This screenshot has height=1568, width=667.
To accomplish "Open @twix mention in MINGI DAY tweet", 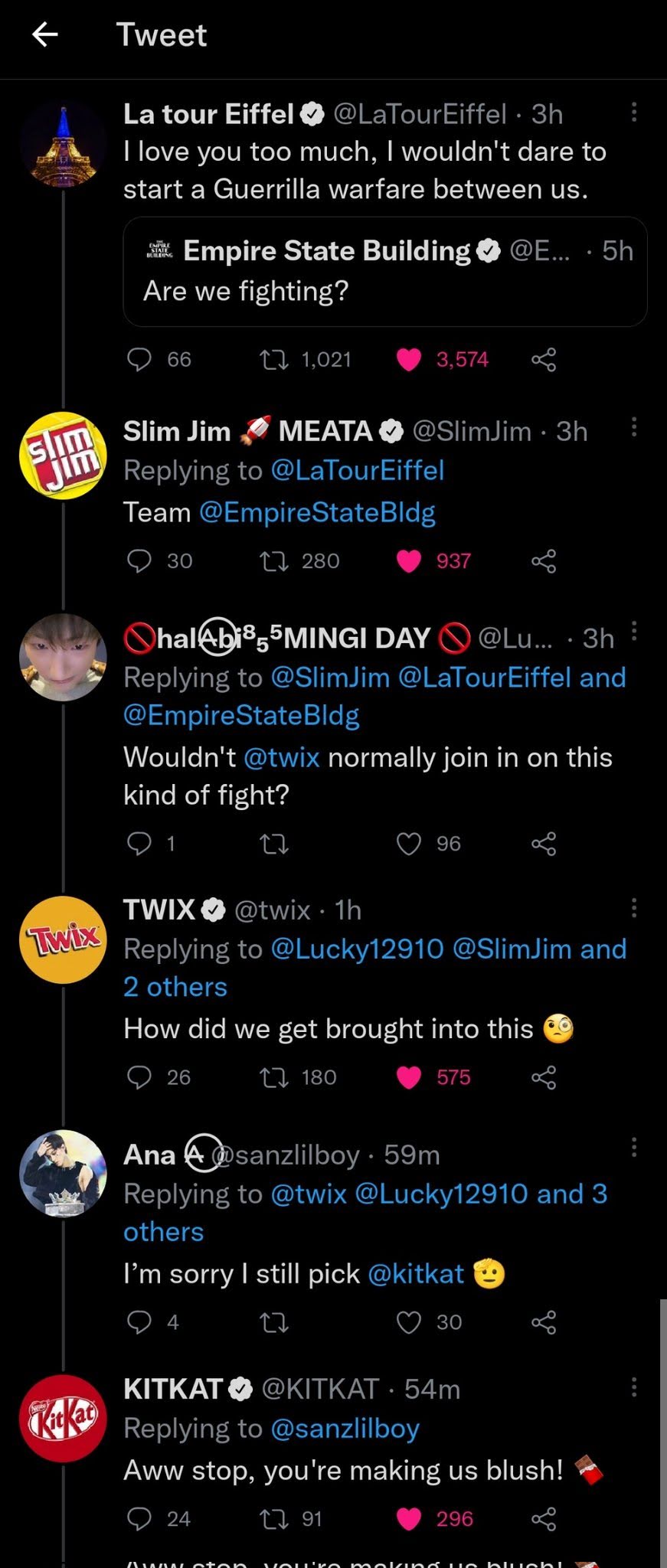I will click(281, 757).
